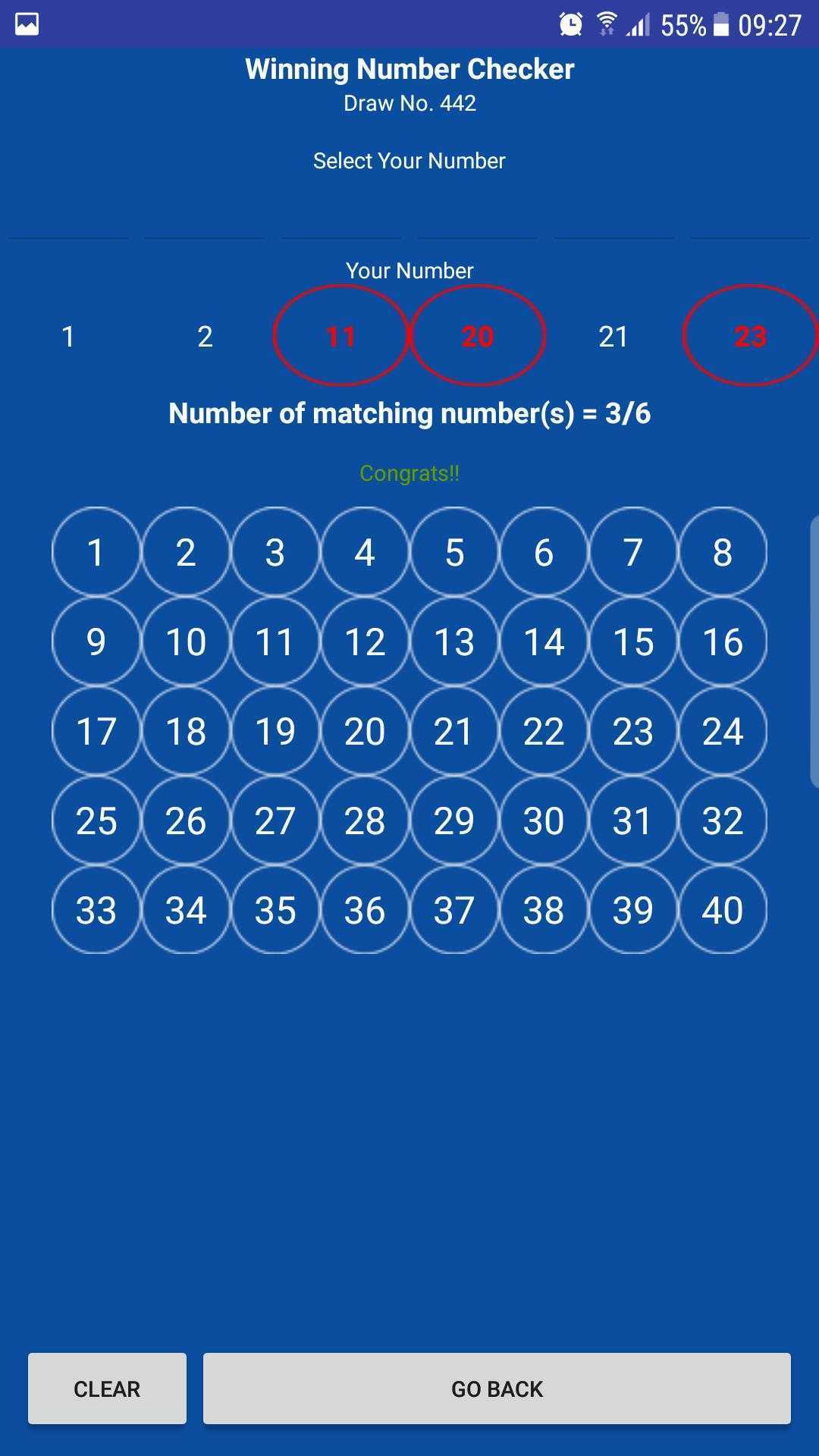Tap number 5 ball
The width and height of the screenshot is (819, 1456).
coord(454,552)
